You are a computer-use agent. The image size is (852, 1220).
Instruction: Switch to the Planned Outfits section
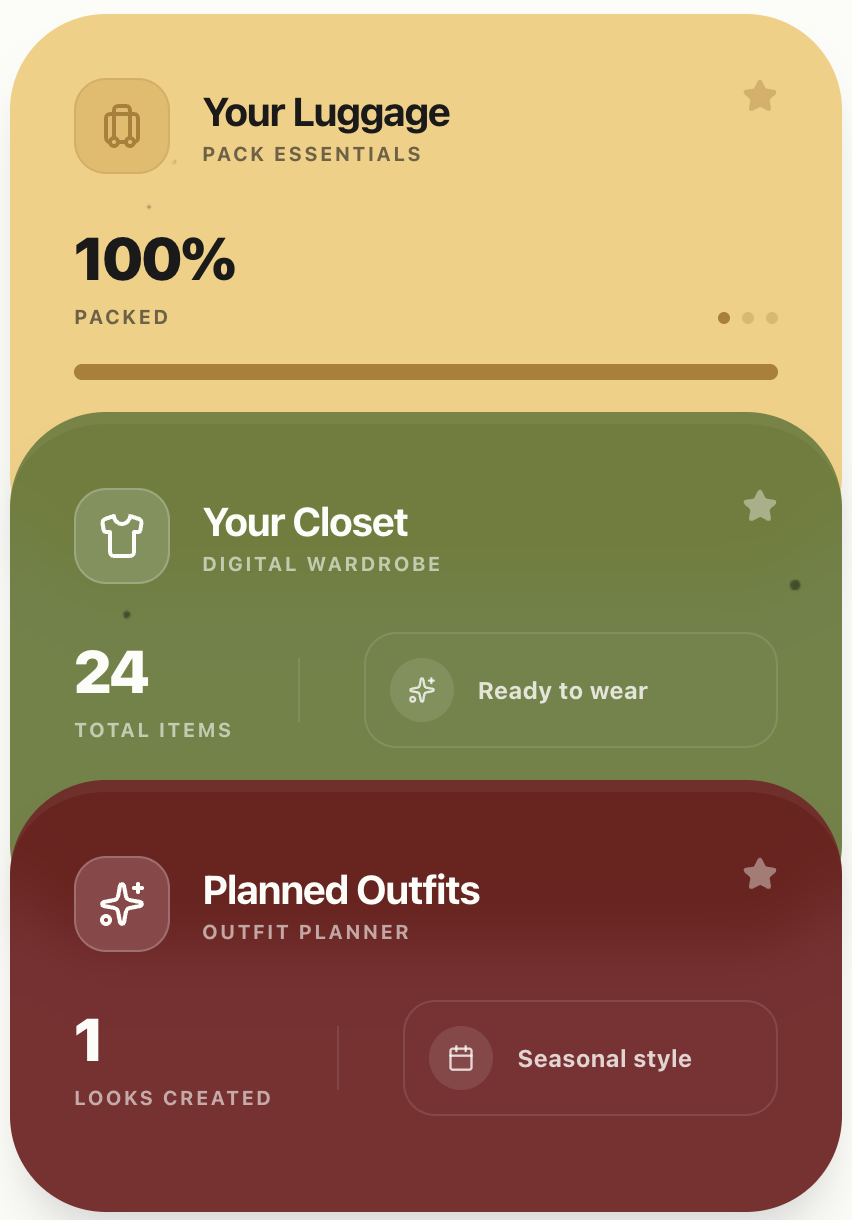point(341,890)
